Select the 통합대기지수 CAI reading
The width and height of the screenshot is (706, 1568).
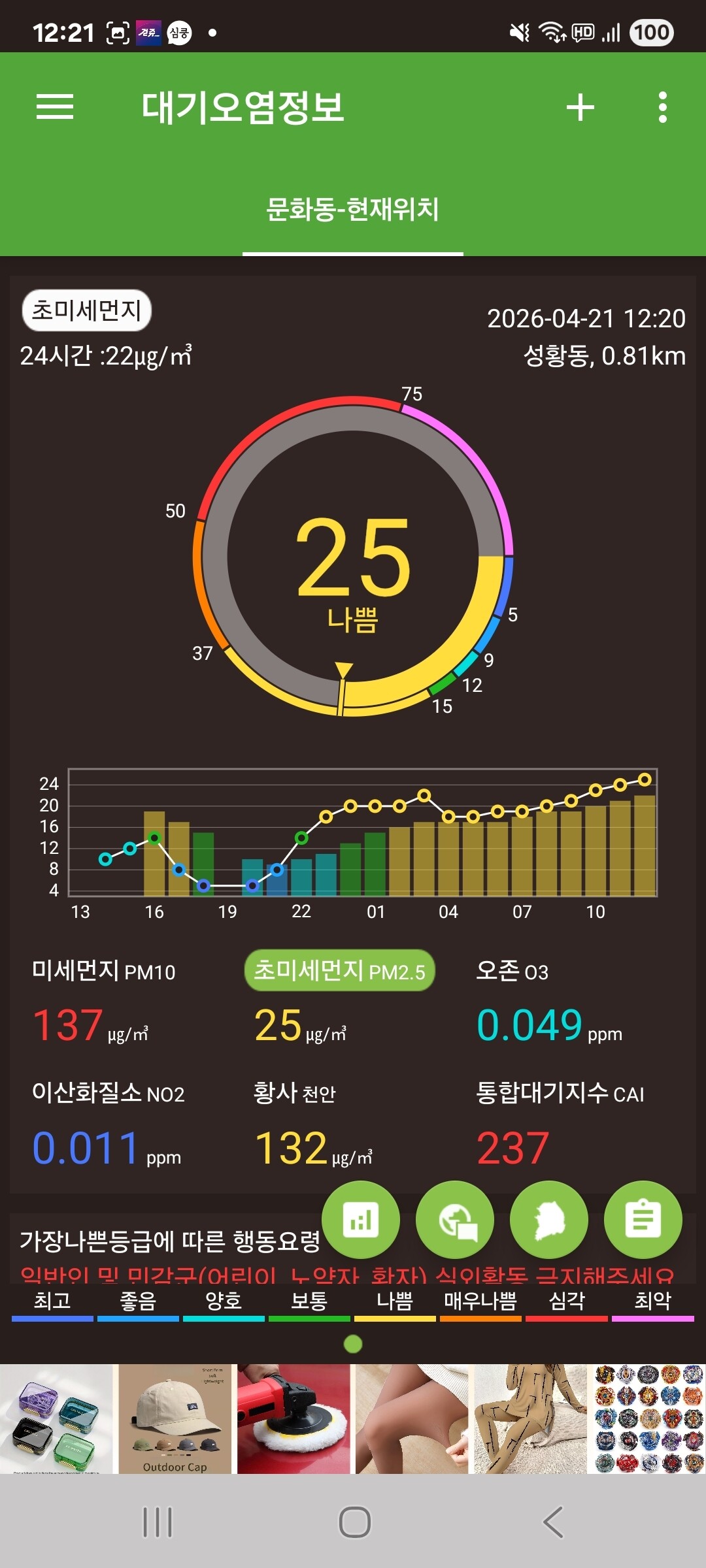pos(561,1124)
